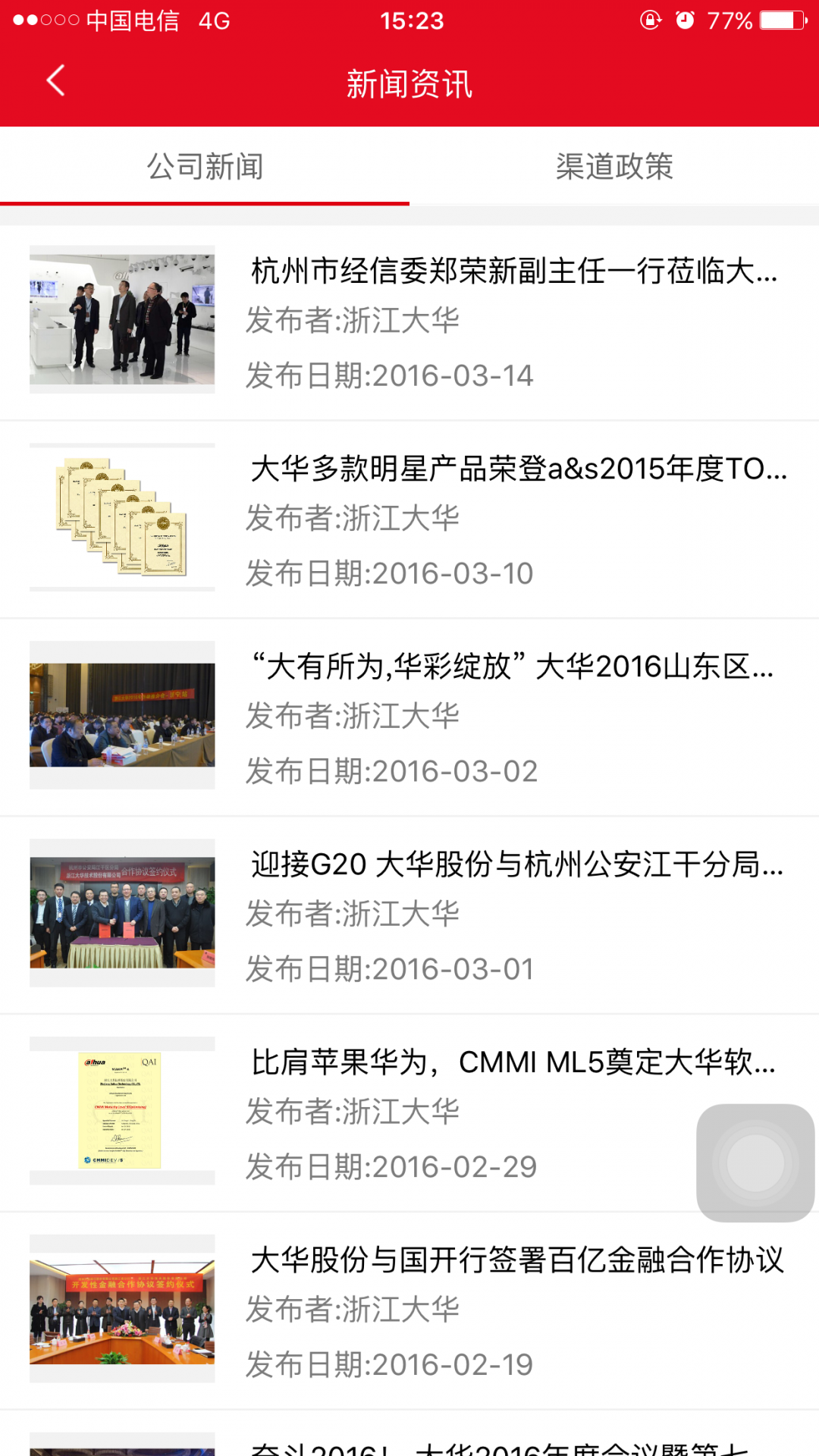Open the 大华多款明星产品荣登a&s2015 article
This screenshot has height=1456, width=819.
click(x=519, y=469)
